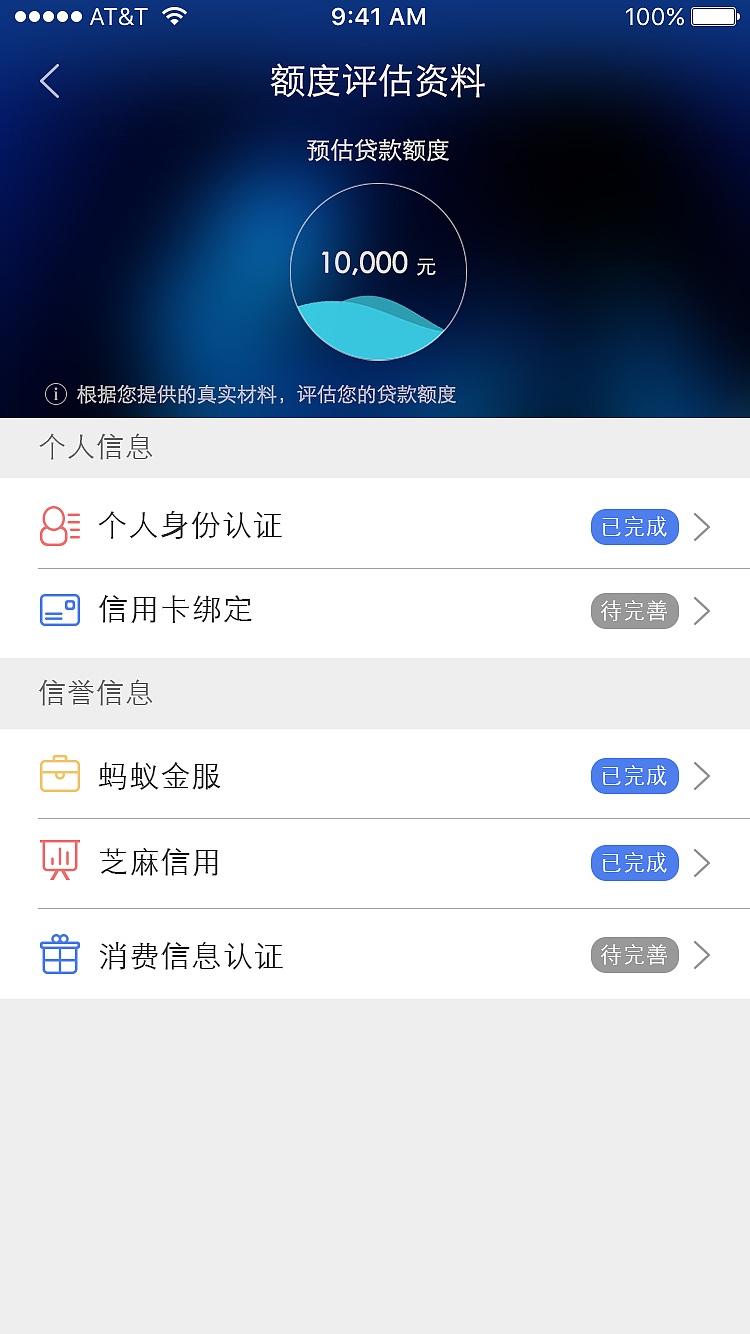Tap the 预估贷款额度 label text

[x=377, y=150]
